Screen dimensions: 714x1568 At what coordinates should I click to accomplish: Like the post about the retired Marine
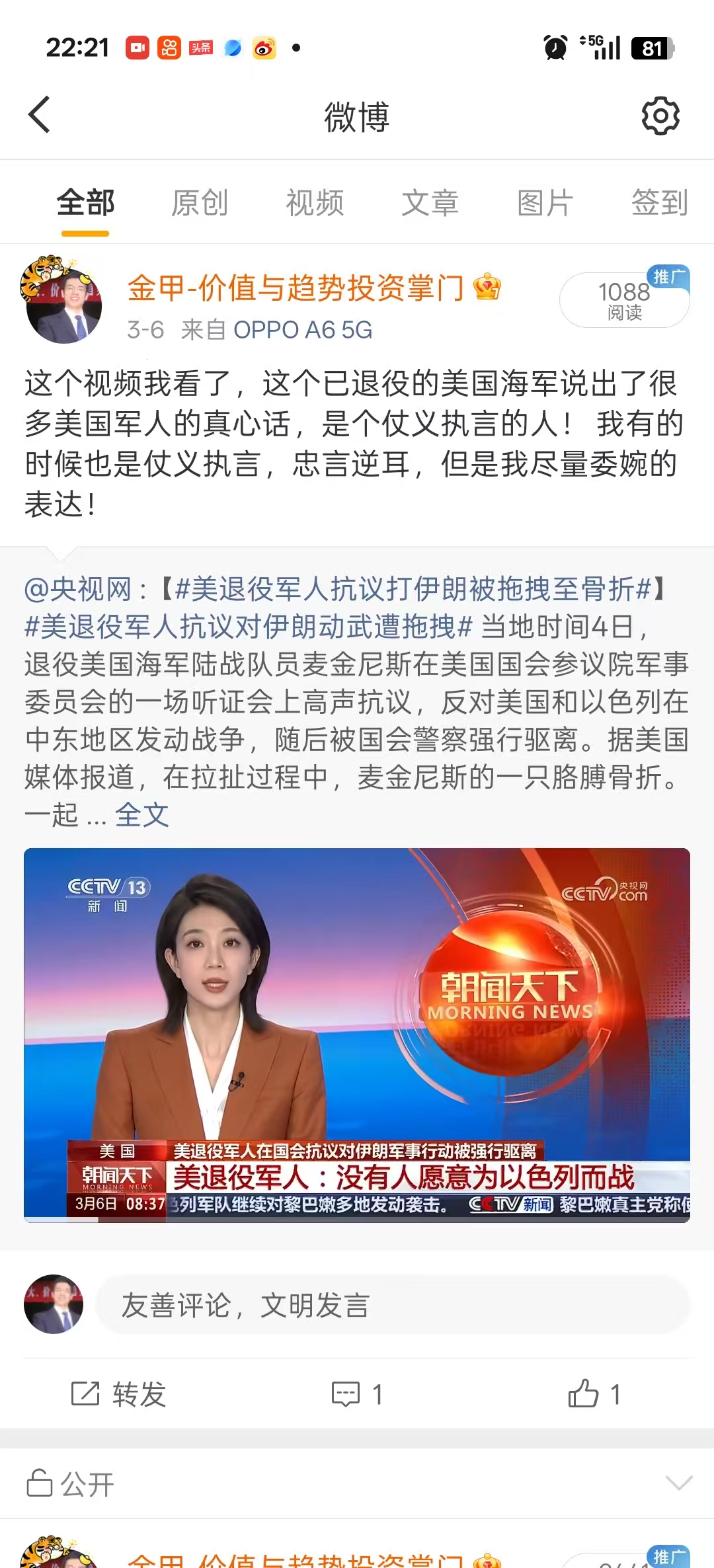[x=594, y=1393]
